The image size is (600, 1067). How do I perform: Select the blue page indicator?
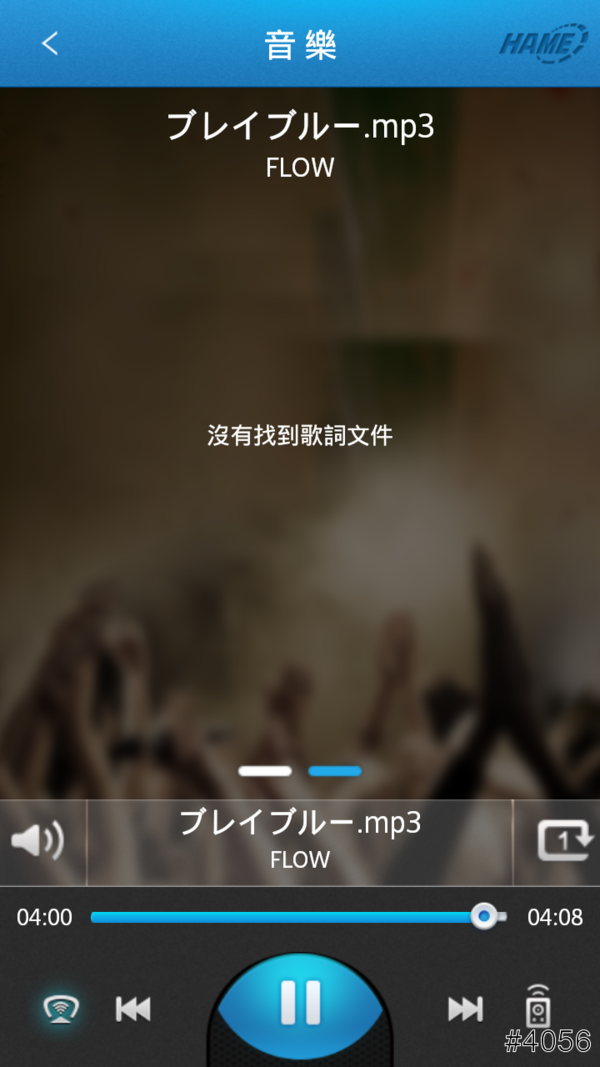pos(335,771)
